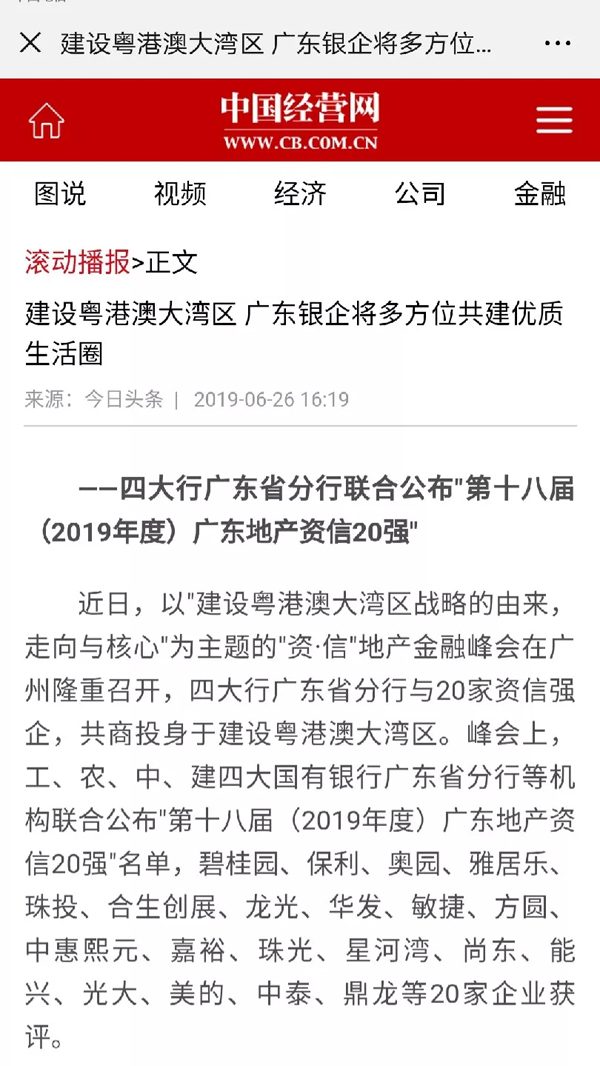The width and height of the screenshot is (600, 1066).
Task: Open the 经济 category
Action: [300, 194]
